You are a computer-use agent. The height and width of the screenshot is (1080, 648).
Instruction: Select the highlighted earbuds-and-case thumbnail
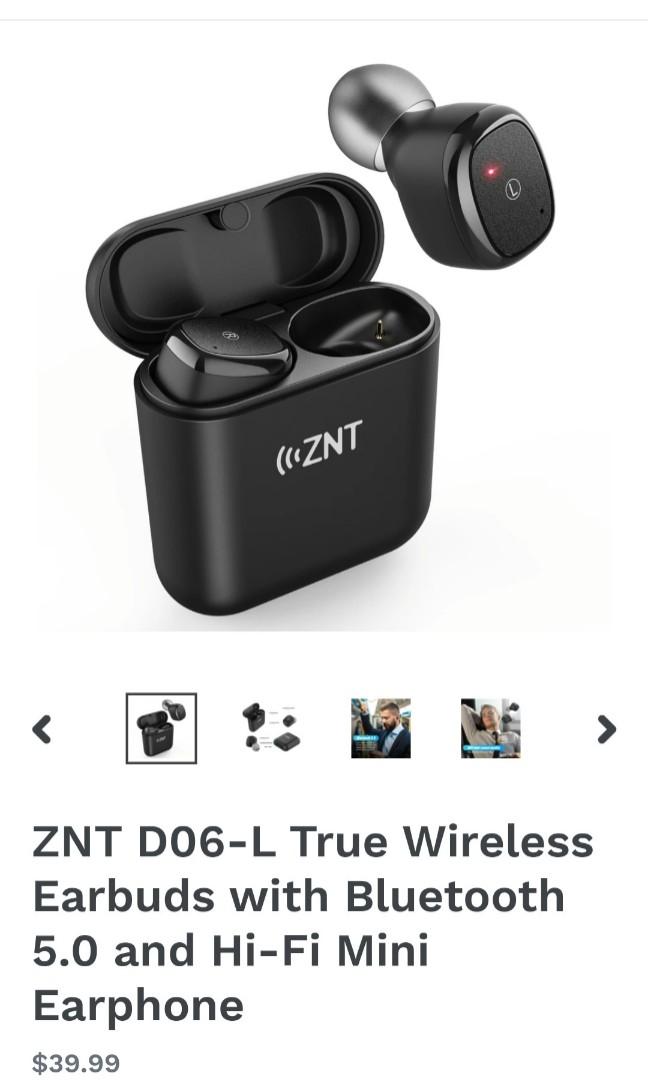(161, 728)
